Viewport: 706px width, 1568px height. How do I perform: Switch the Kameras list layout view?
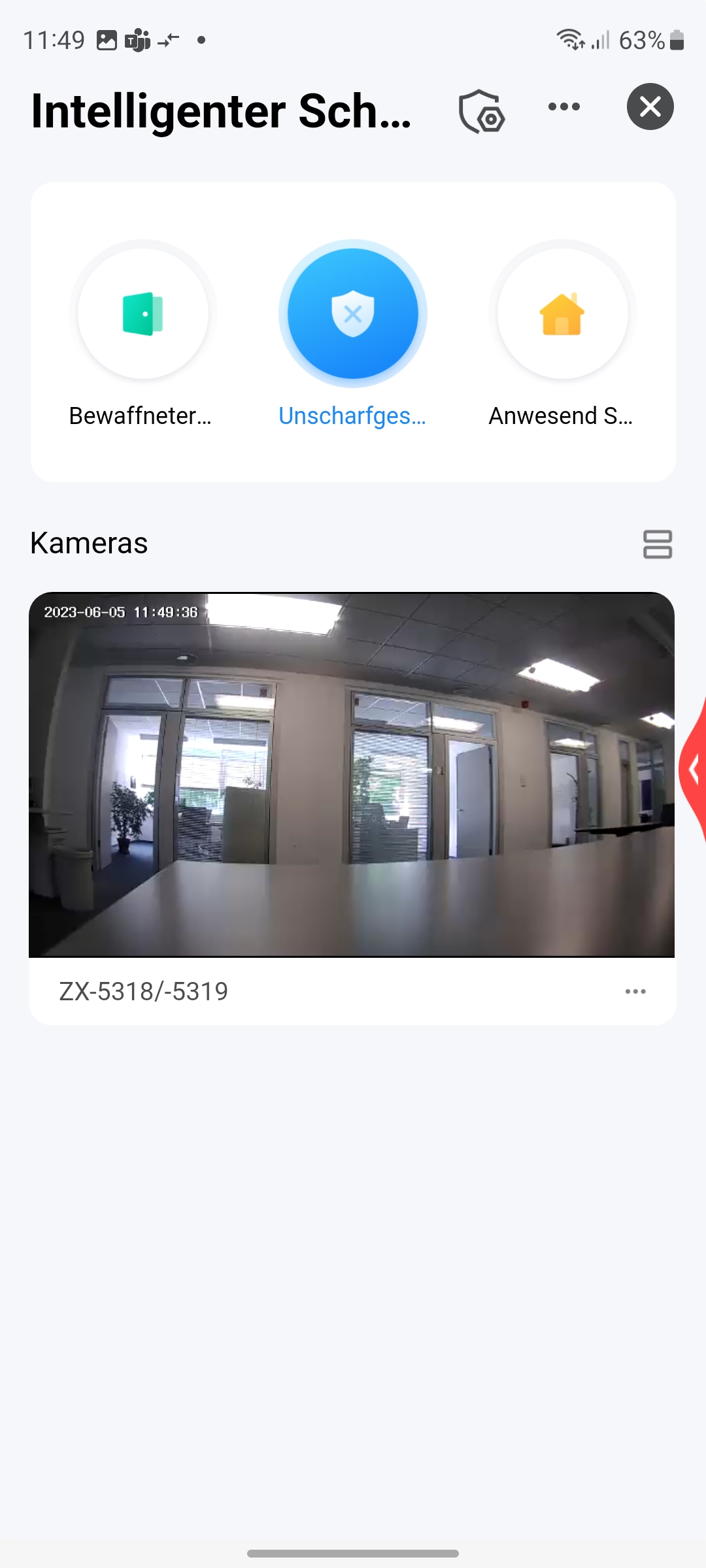657,544
